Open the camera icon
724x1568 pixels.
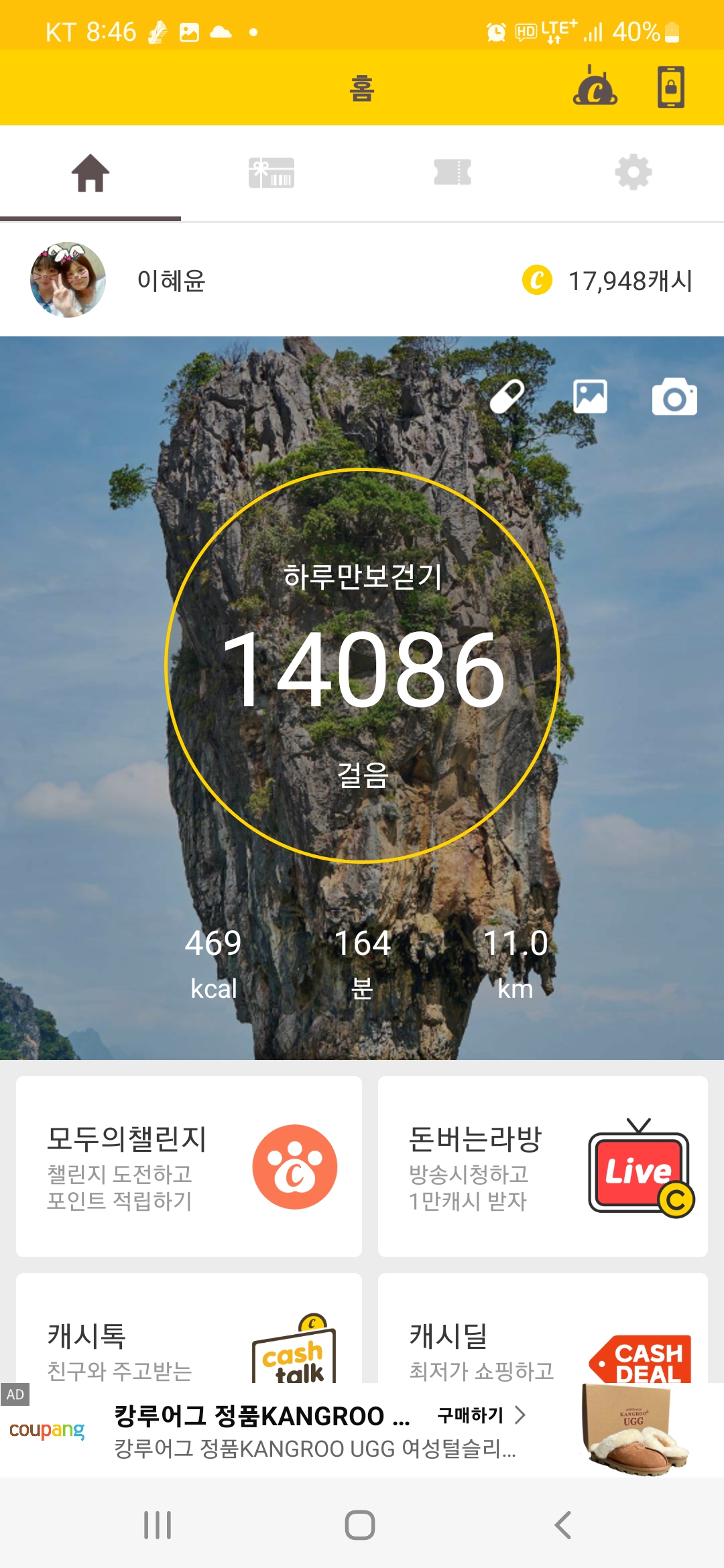pyautogui.click(x=674, y=397)
